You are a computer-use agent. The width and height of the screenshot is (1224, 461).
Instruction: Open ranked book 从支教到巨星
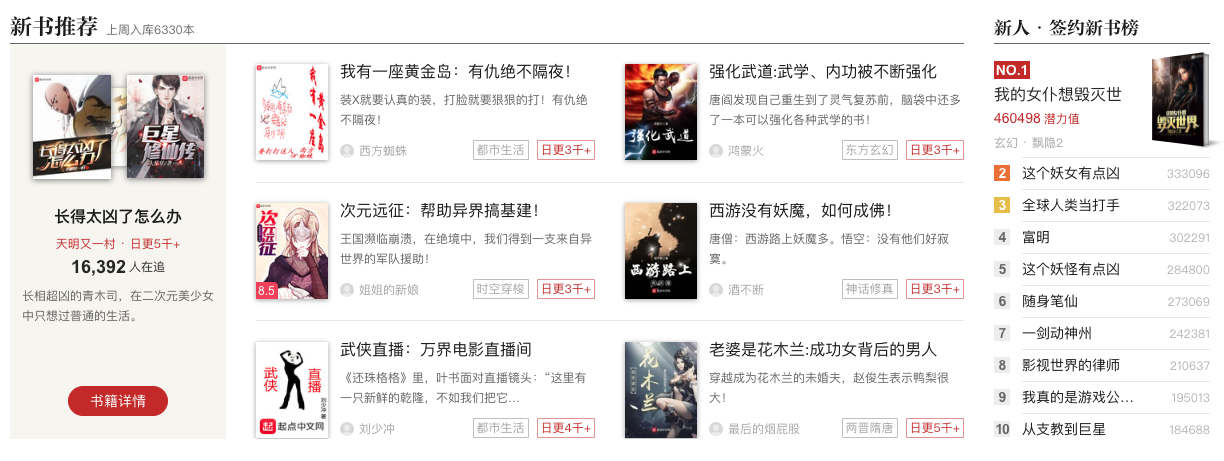pyautogui.click(x=1064, y=429)
